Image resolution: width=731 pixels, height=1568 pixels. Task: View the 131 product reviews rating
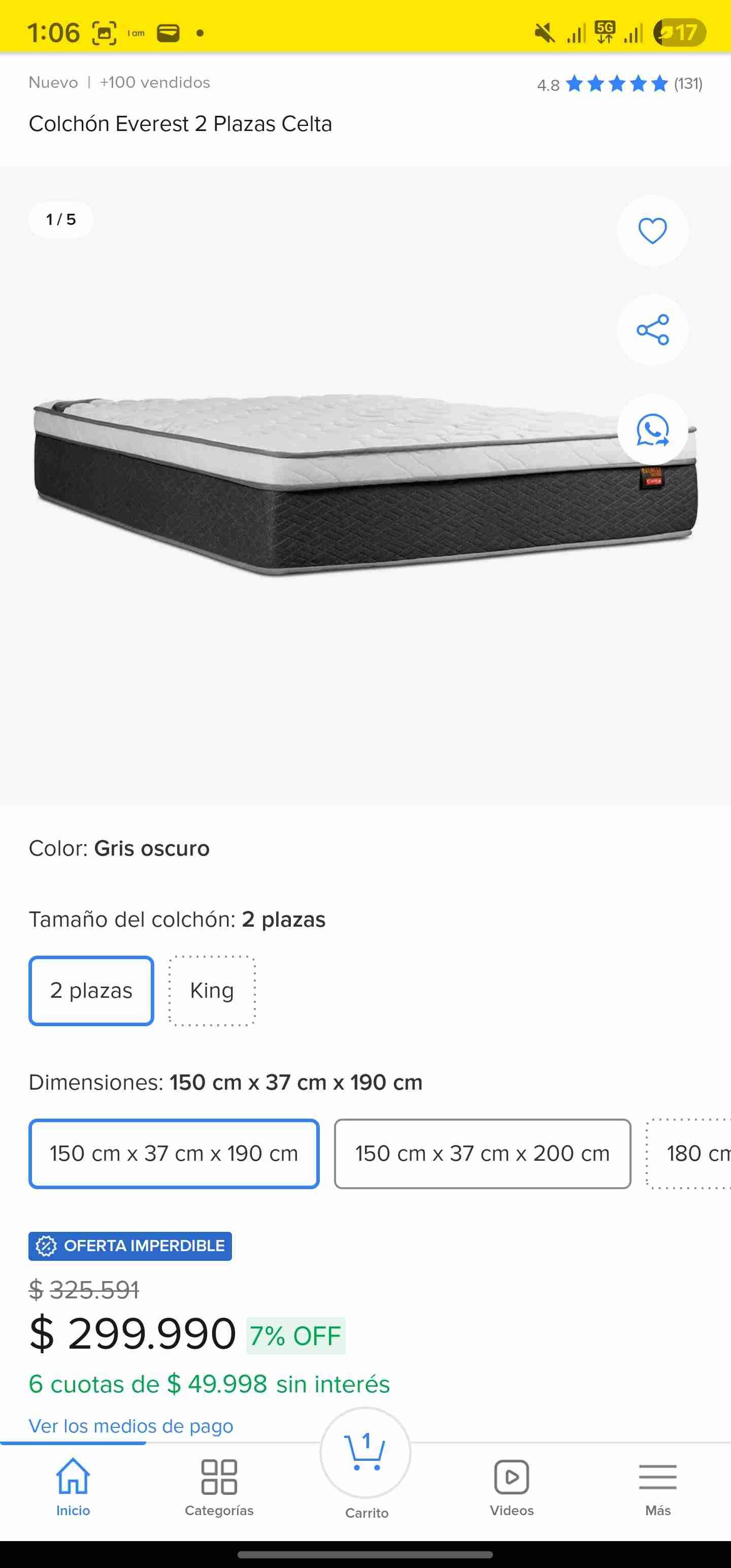[620, 84]
